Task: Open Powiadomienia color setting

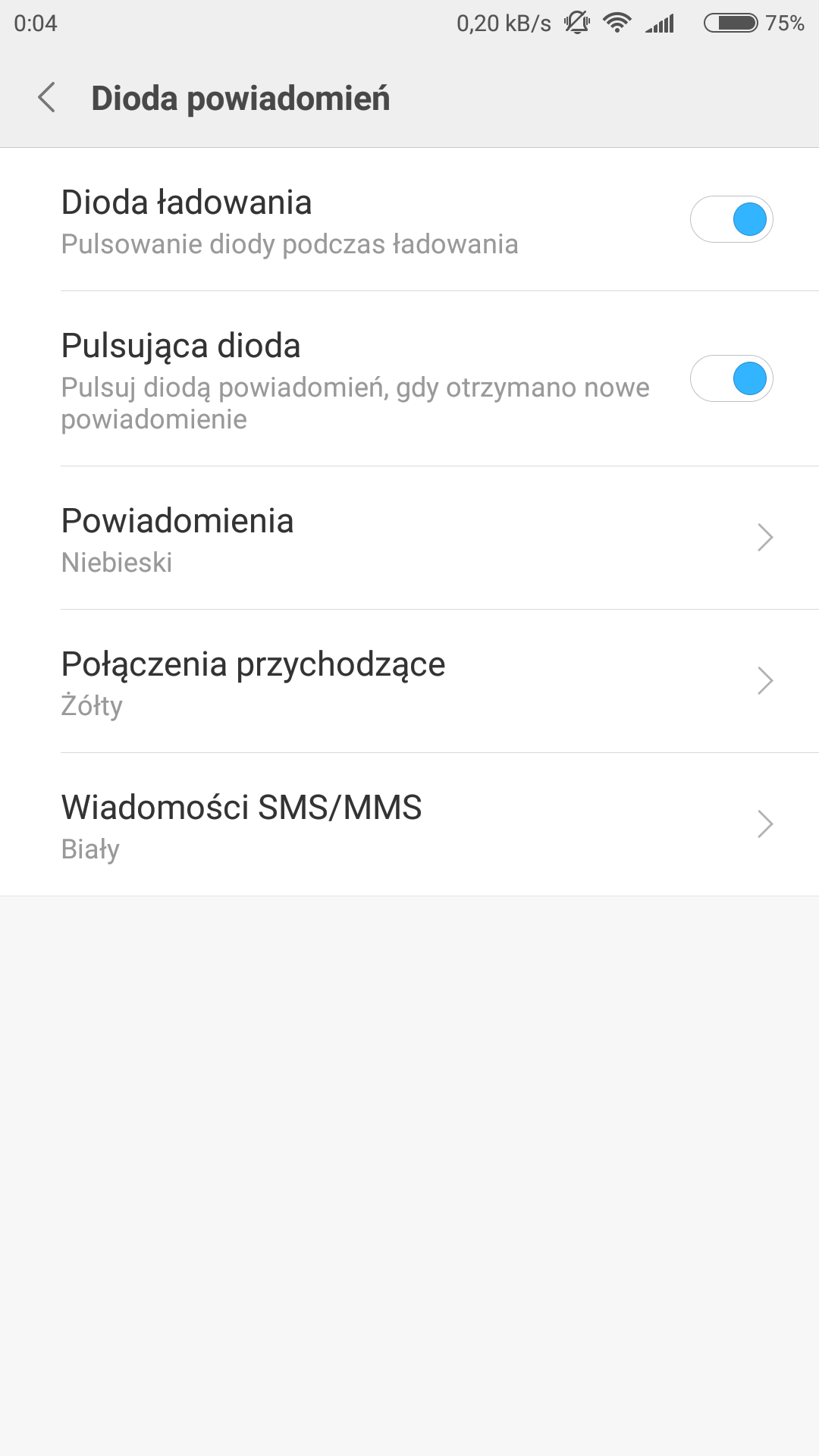Action: click(409, 538)
